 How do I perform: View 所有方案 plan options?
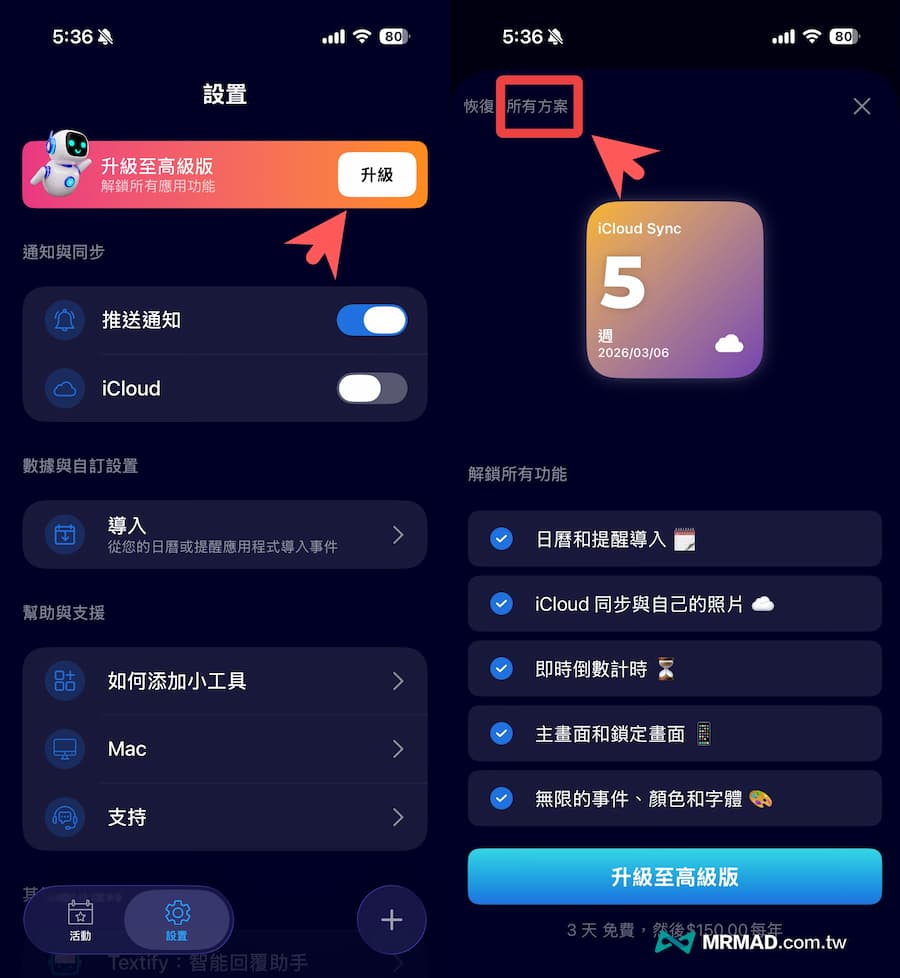(538, 106)
